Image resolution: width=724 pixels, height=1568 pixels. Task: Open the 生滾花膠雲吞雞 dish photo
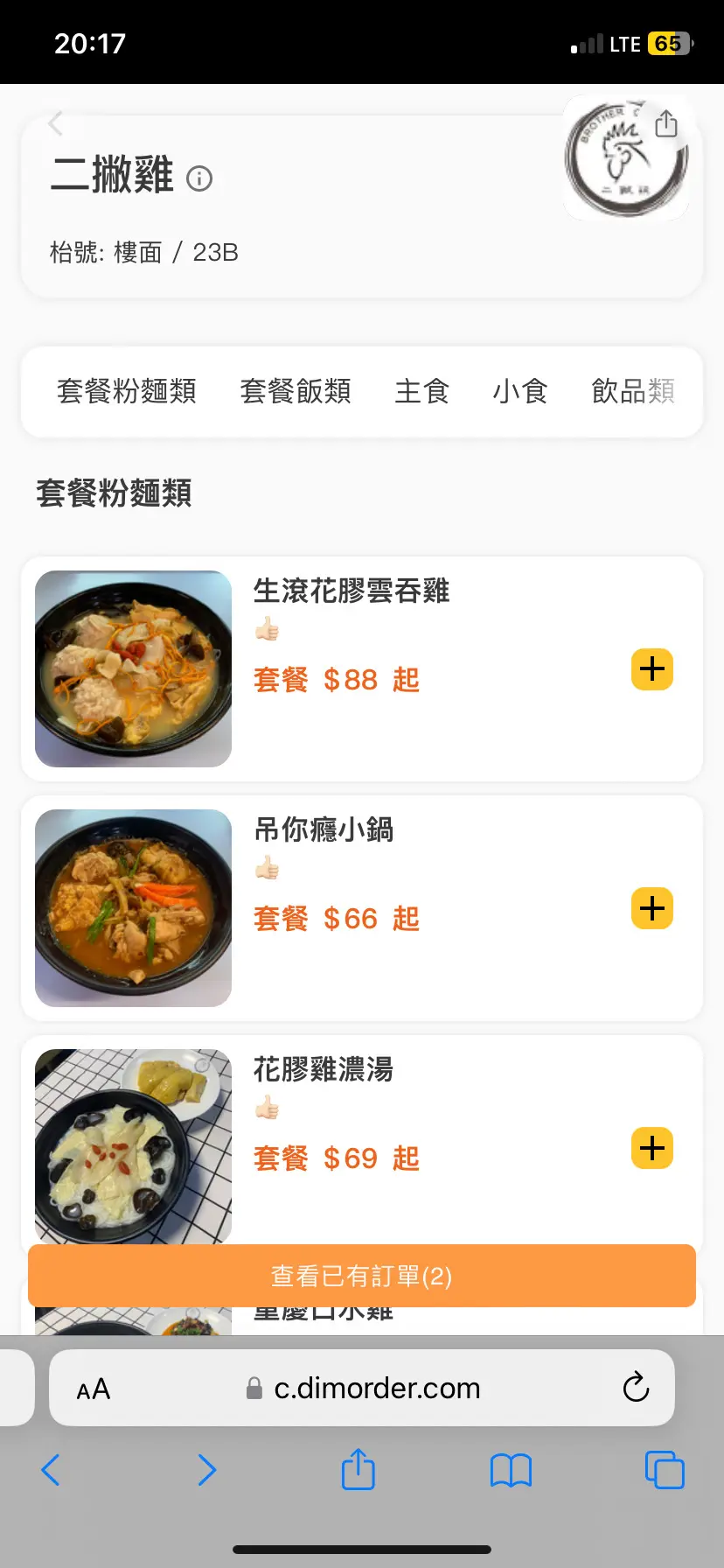[133, 668]
